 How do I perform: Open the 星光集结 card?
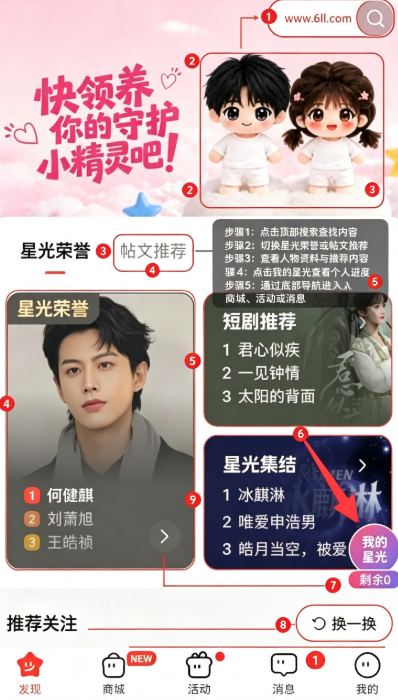pos(298,502)
